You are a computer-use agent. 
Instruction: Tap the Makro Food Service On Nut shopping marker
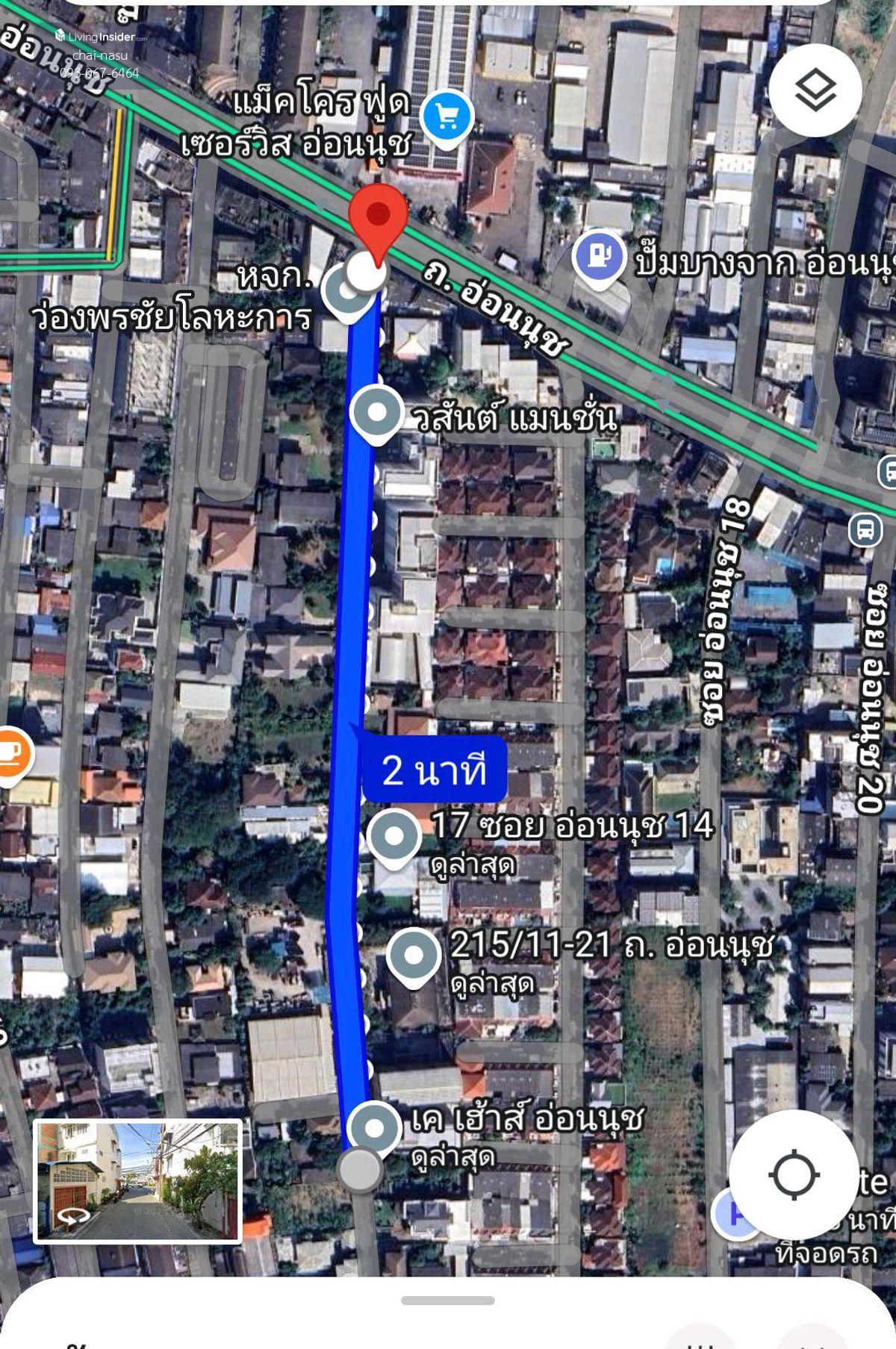pyautogui.click(x=446, y=117)
